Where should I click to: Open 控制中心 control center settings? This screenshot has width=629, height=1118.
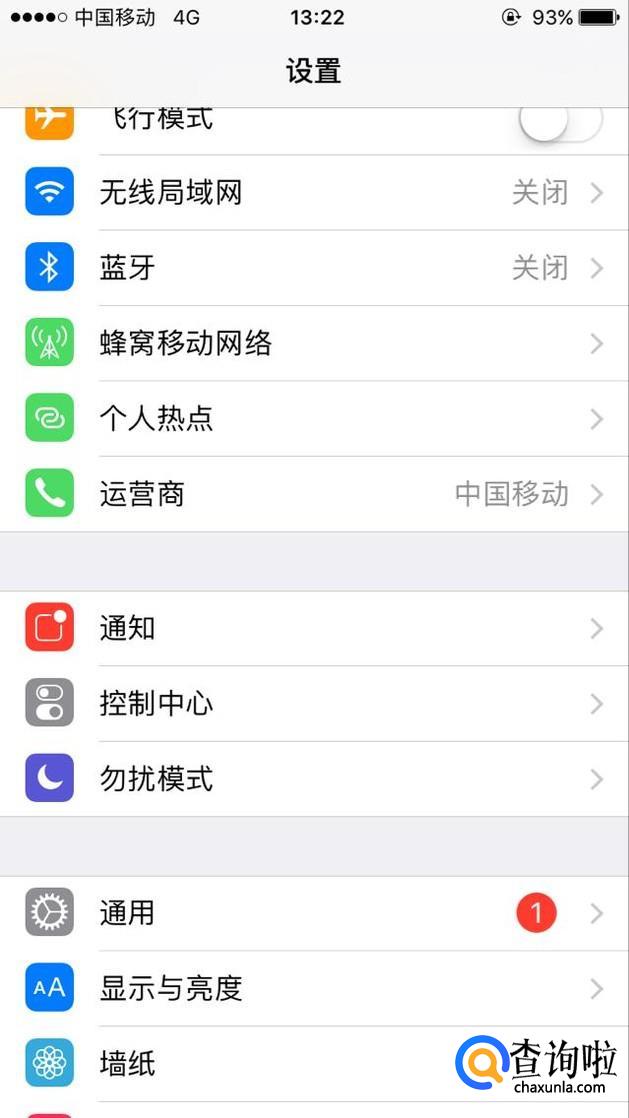click(x=314, y=703)
